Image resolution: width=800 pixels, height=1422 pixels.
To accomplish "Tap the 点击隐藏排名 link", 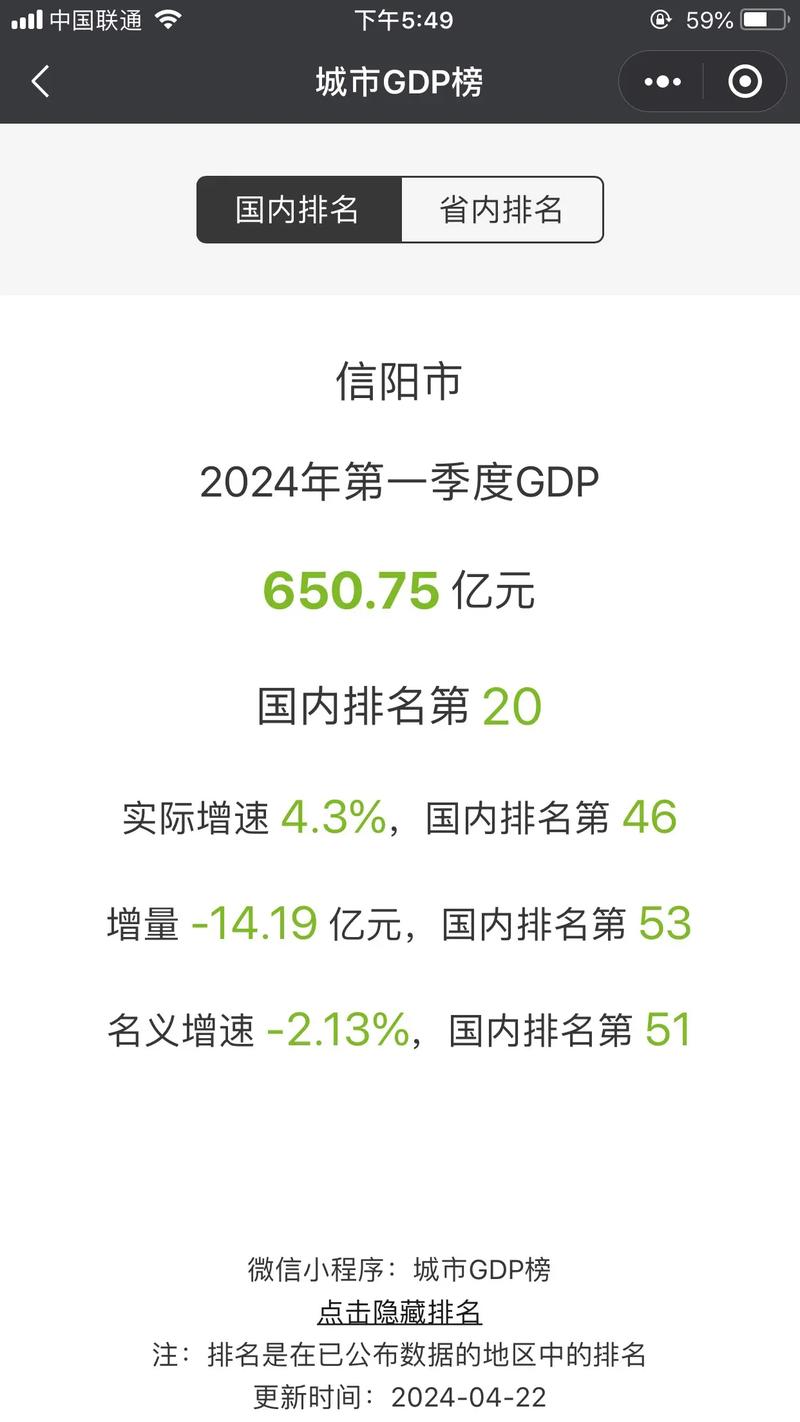I will 400,1312.
